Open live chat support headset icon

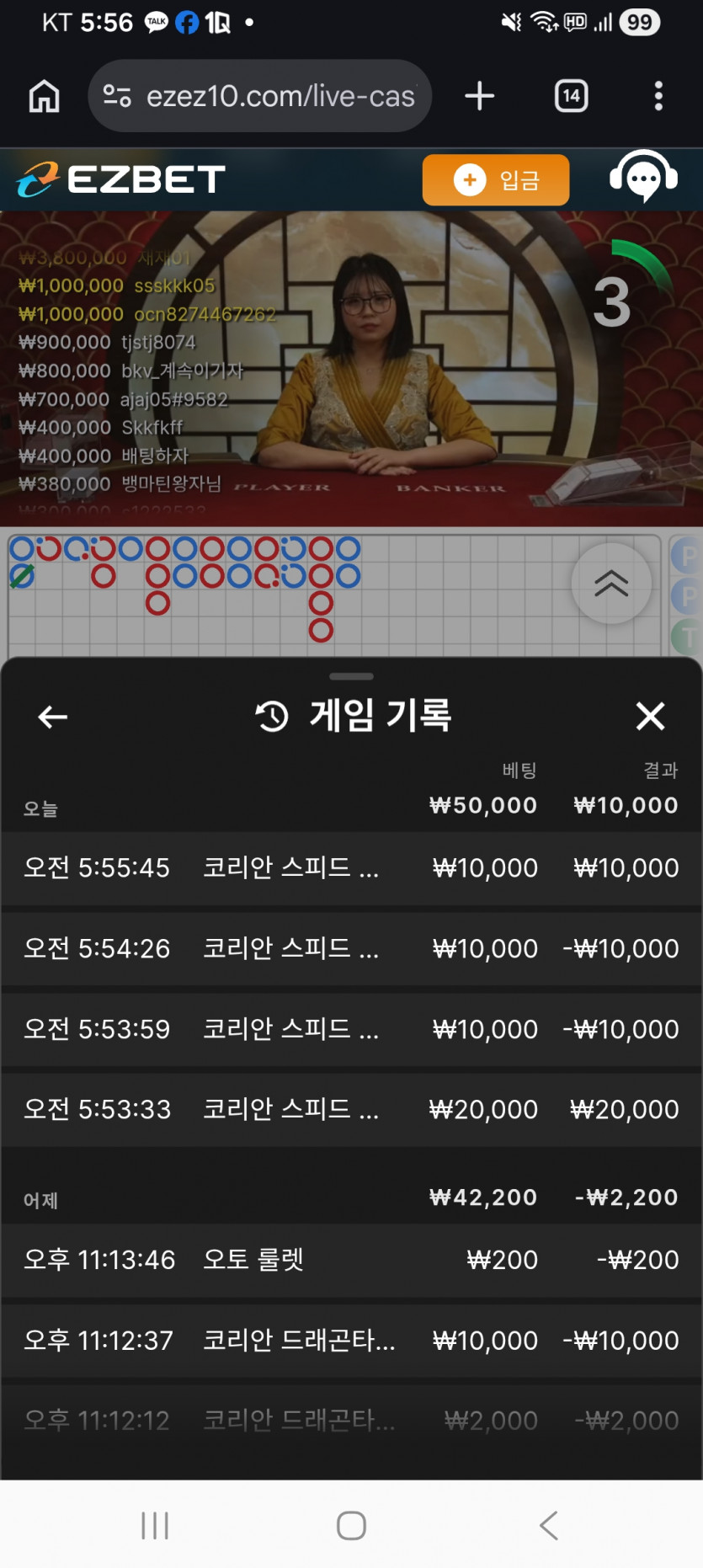point(643,177)
